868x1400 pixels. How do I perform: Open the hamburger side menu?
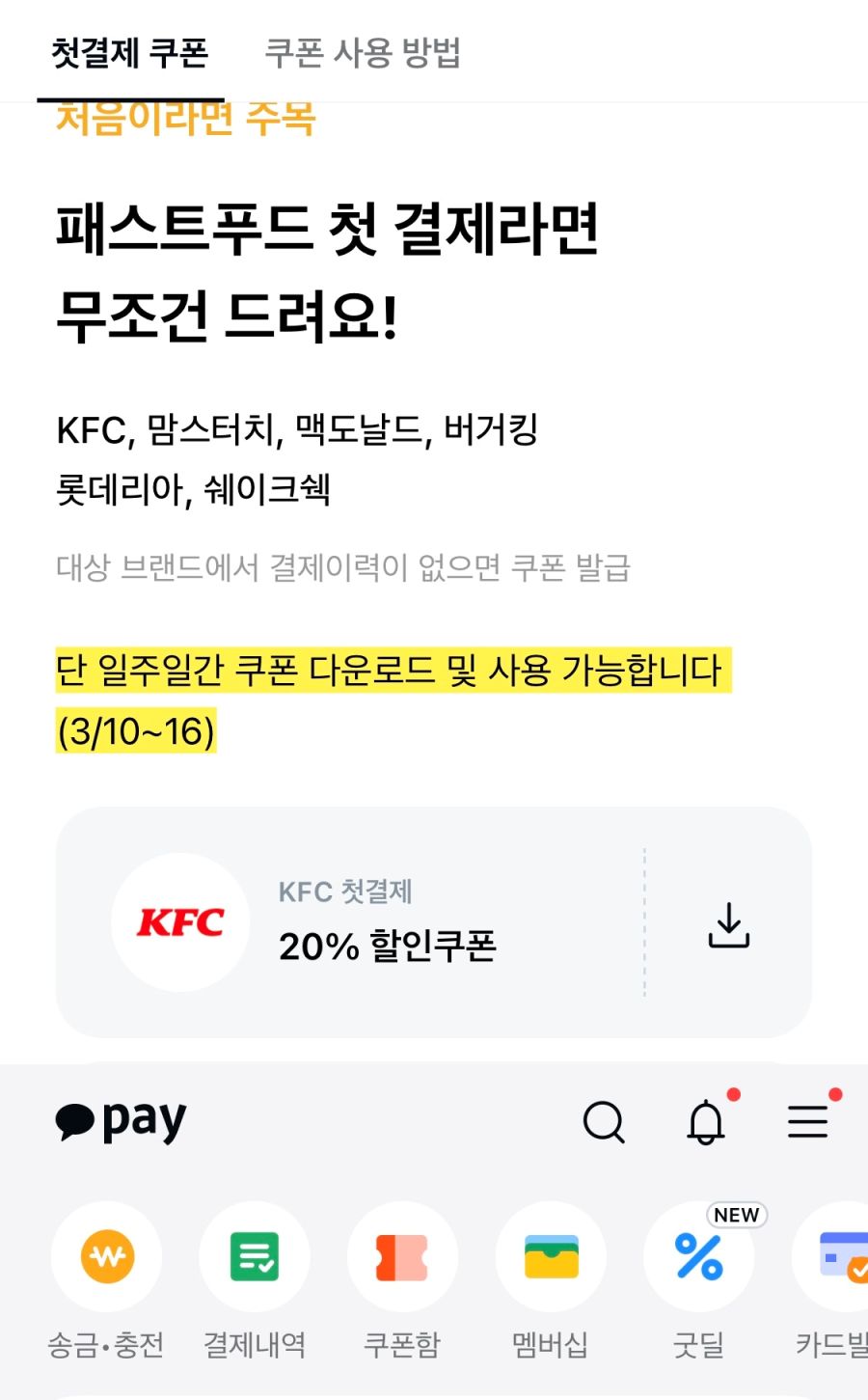click(x=808, y=1121)
